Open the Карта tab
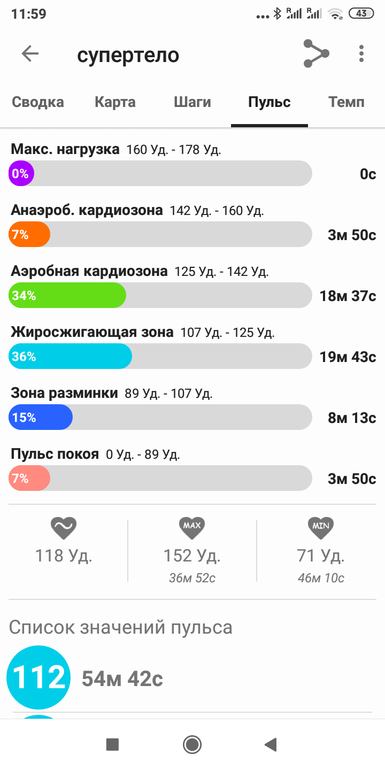The image size is (385, 770). point(115,102)
